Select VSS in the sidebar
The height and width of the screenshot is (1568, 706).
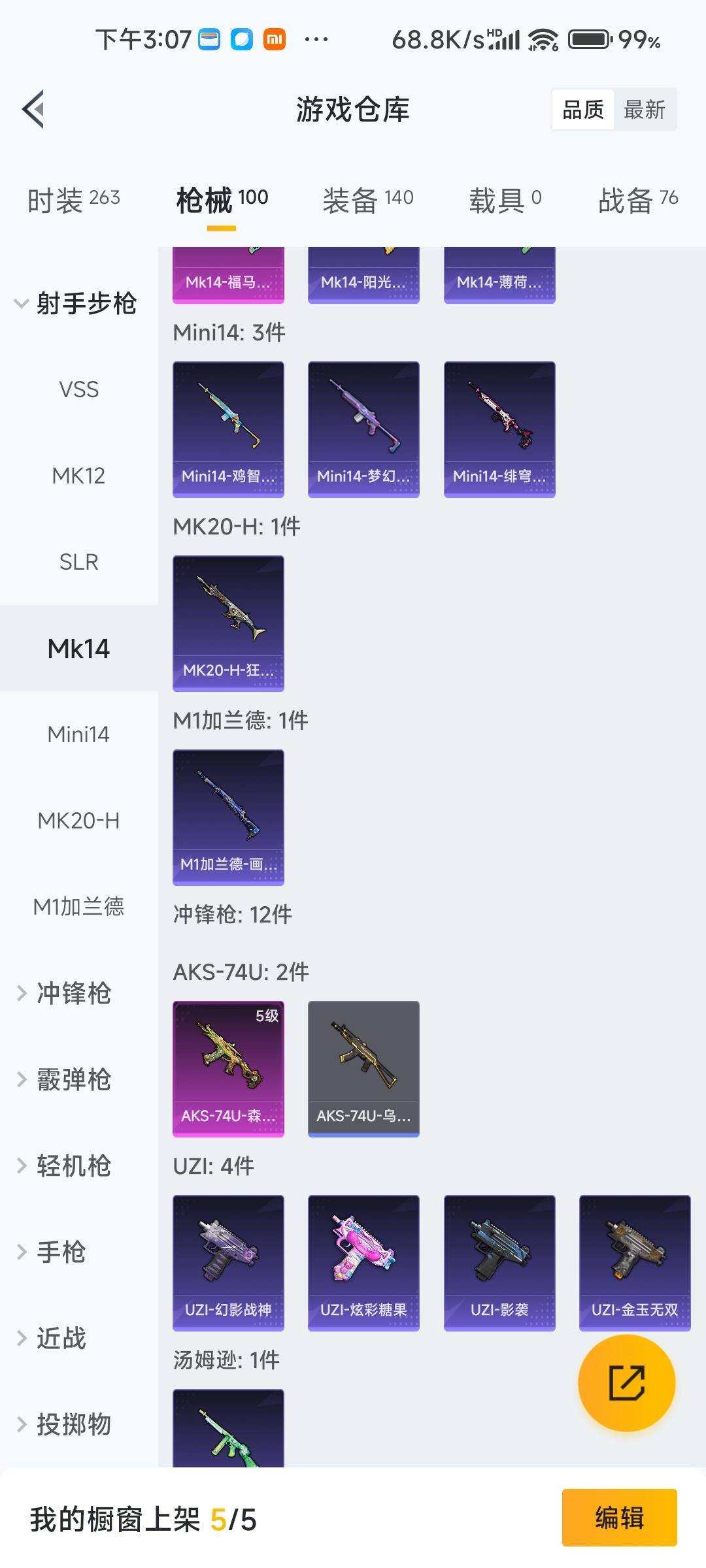pos(77,389)
